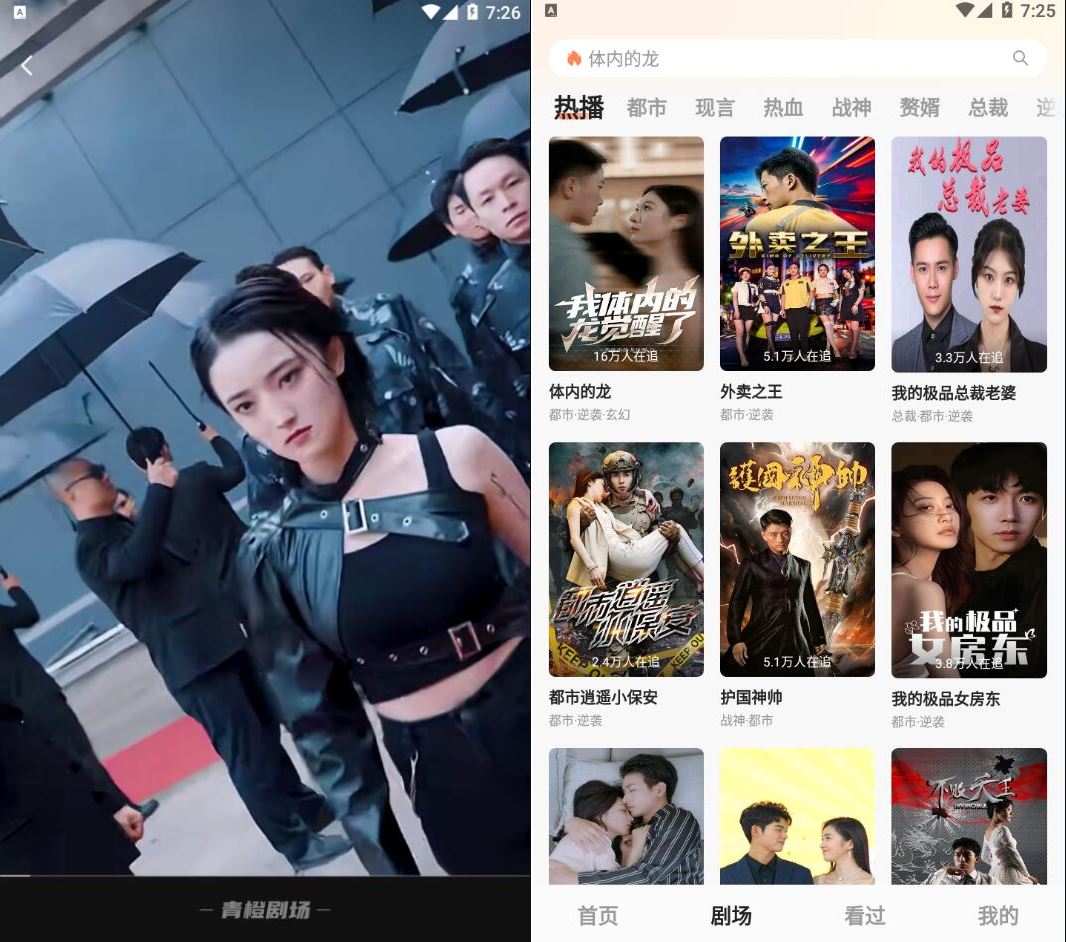Select the 热血 category tab

783,108
